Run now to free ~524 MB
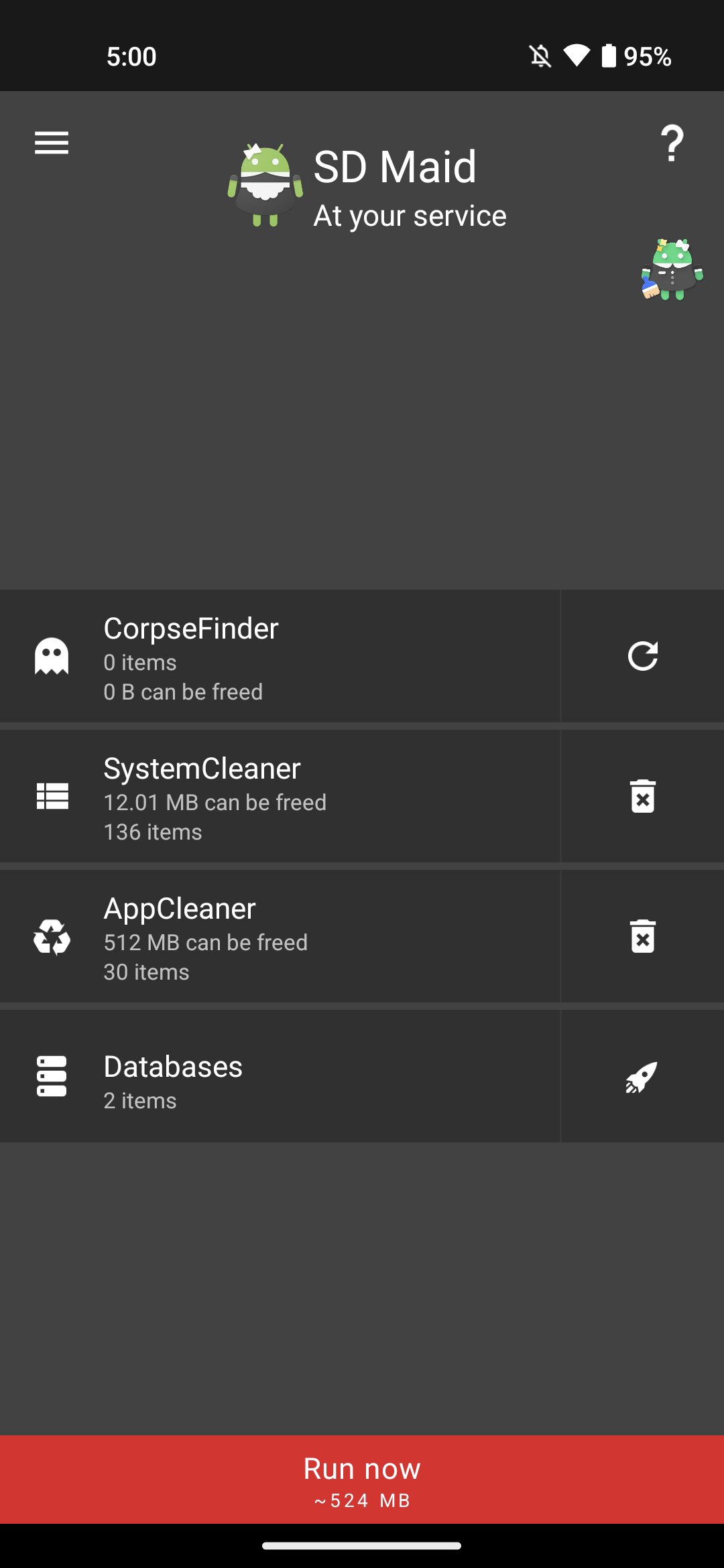724x1568 pixels. [362, 1480]
